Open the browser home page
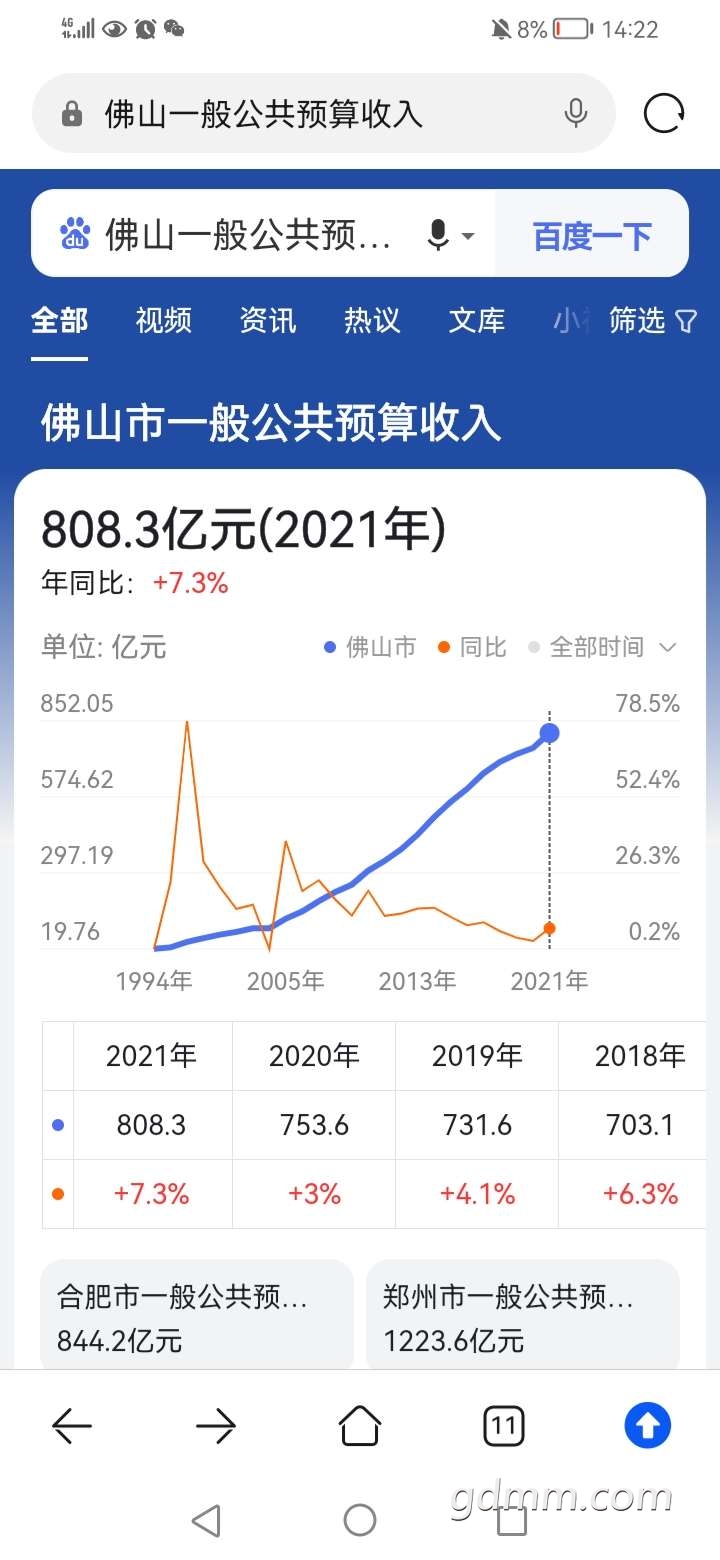 [360, 1425]
